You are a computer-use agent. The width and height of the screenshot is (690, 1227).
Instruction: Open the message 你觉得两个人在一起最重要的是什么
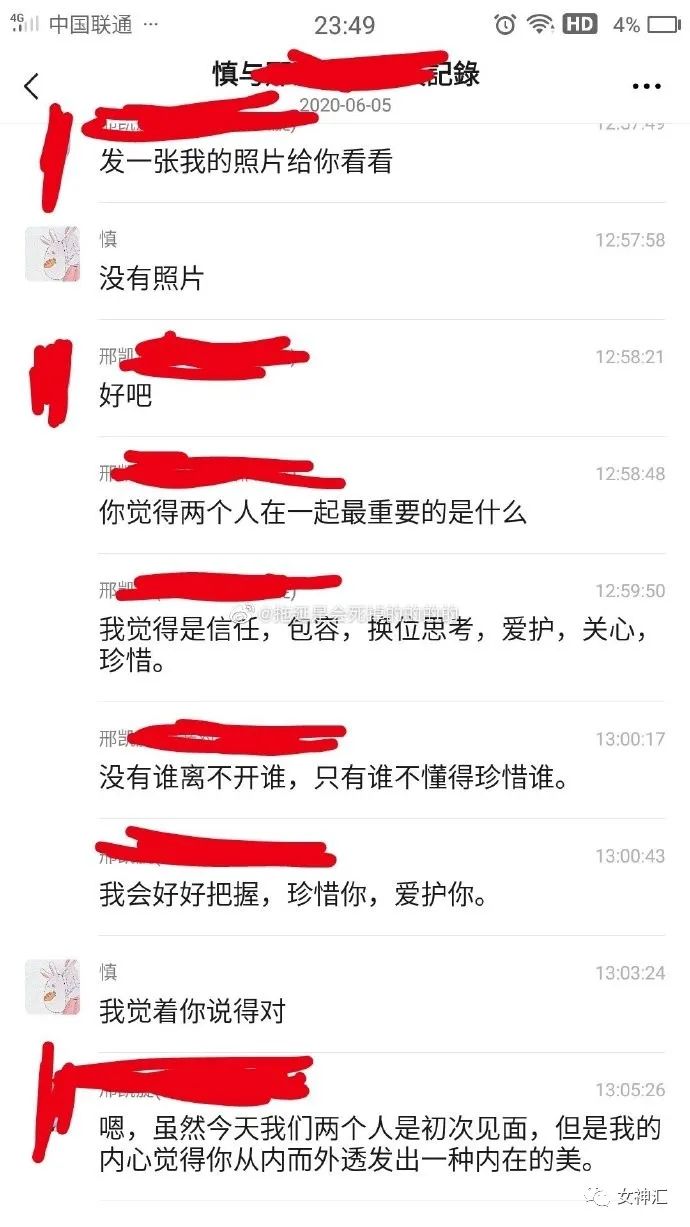[x=312, y=513]
